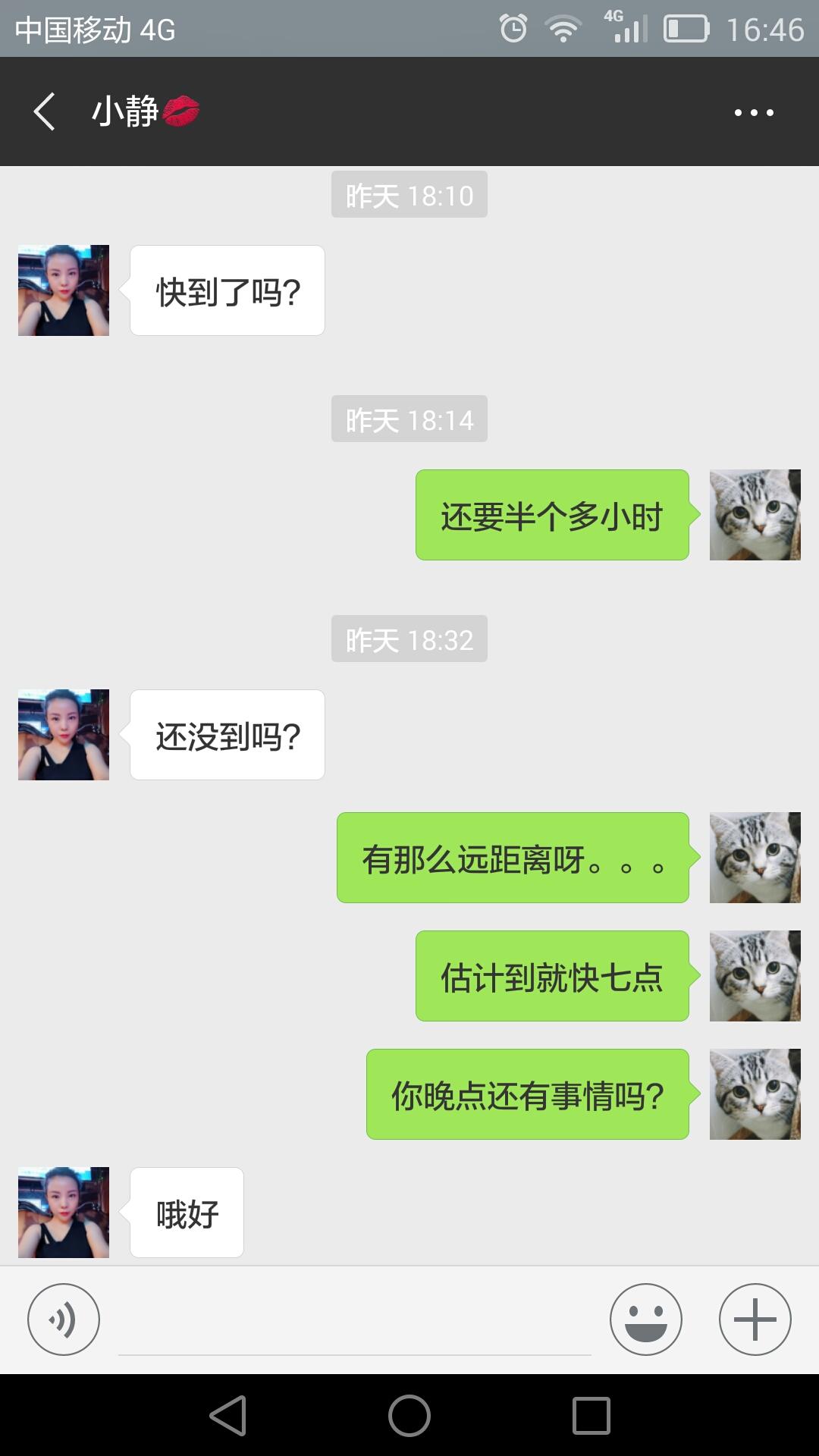Open the three-dot chat options menu
This screenshot has height=1456, width=819.
[754, 112]
